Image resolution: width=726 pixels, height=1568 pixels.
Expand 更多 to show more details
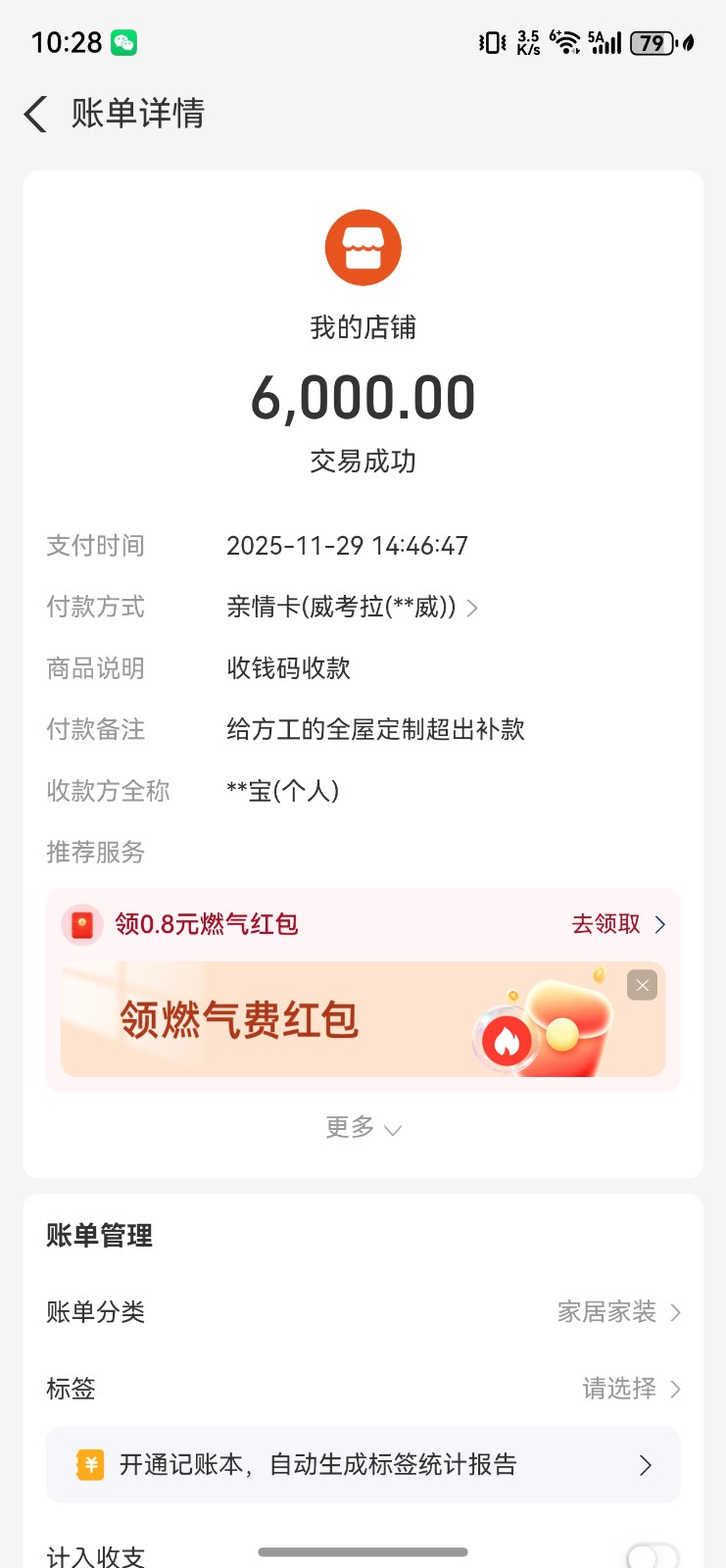[363, 1128]
